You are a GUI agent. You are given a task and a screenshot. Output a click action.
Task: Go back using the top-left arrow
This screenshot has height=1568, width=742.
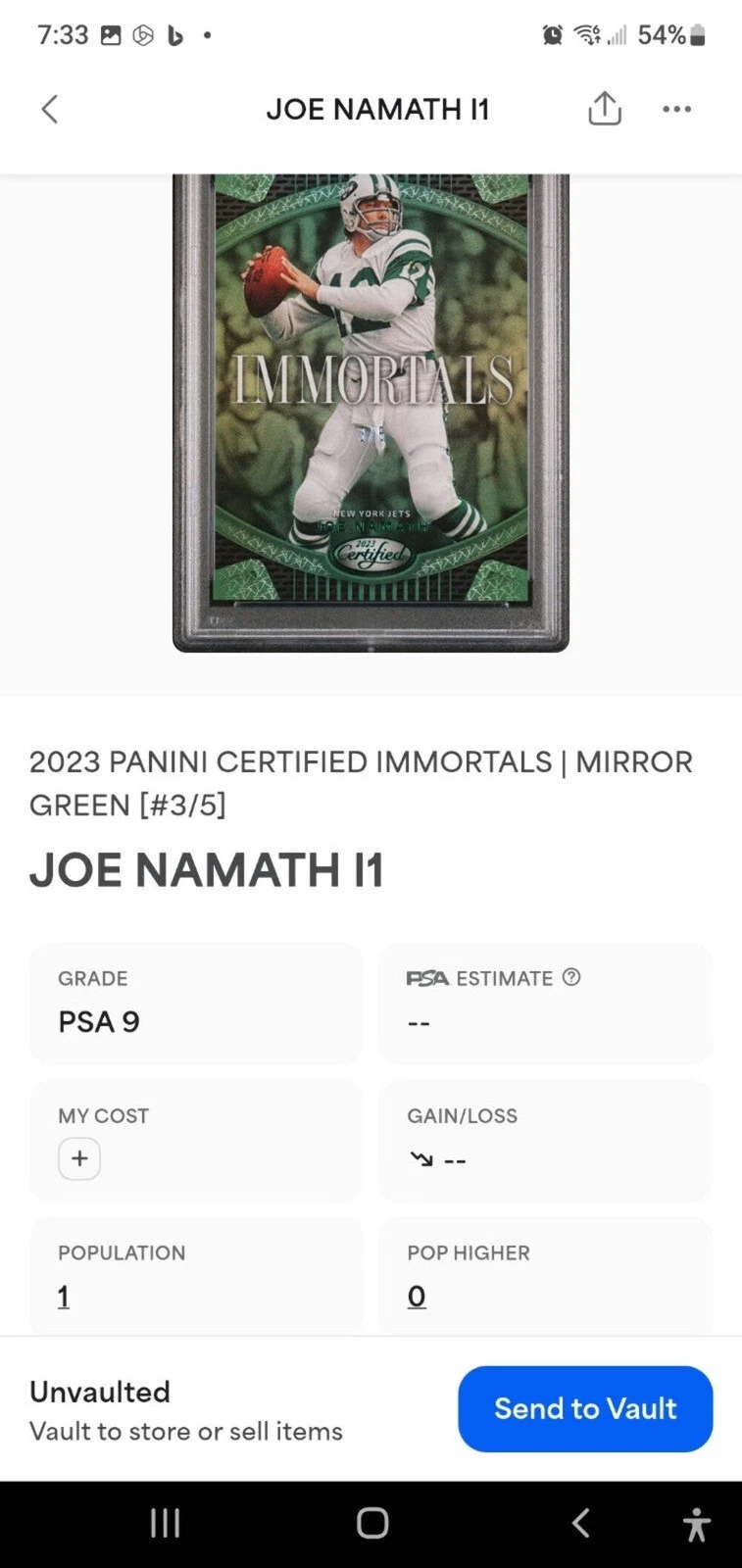click(50, 109)
